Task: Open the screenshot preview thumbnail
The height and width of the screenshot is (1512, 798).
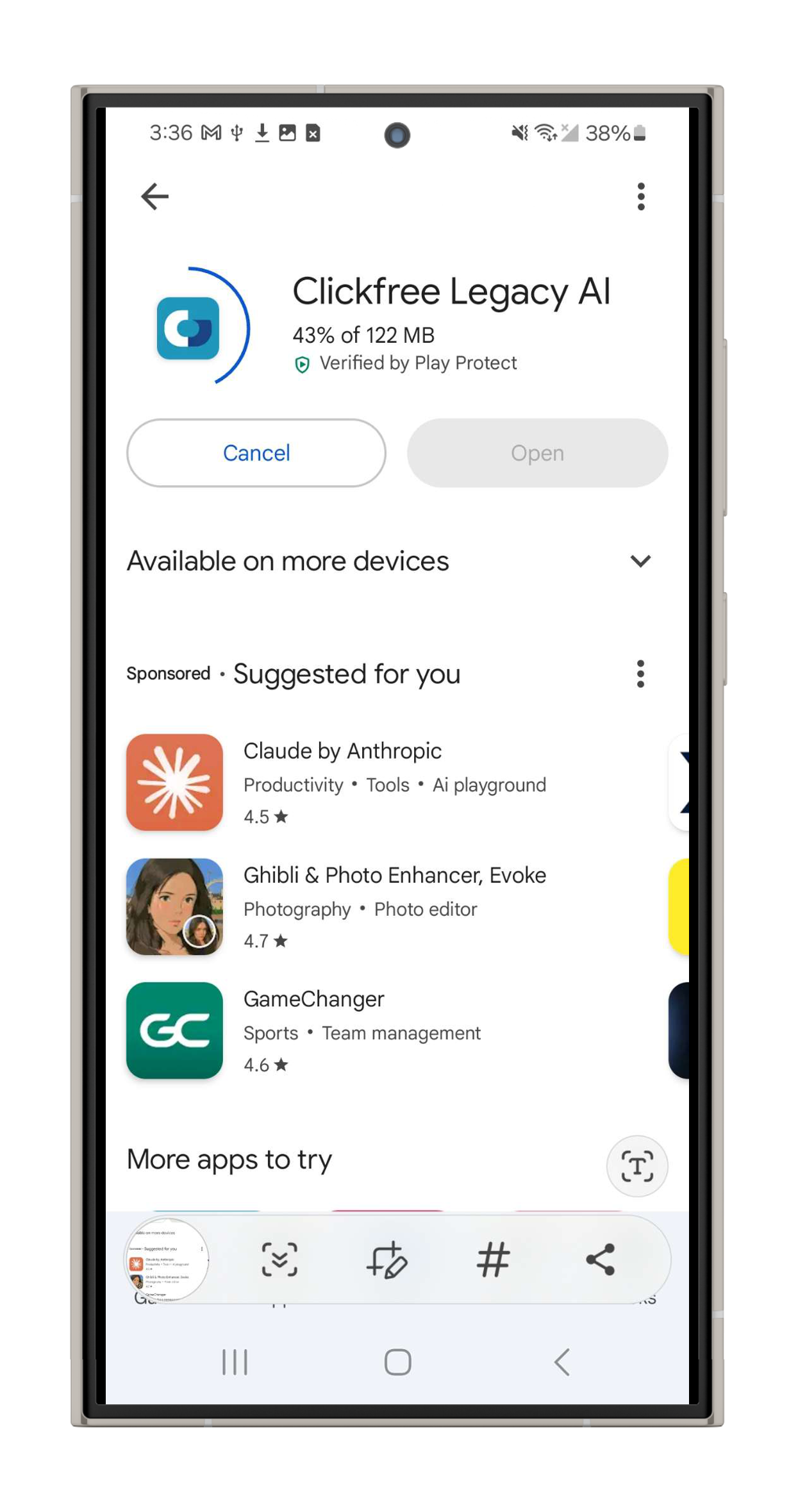Action: (167, 1259)
